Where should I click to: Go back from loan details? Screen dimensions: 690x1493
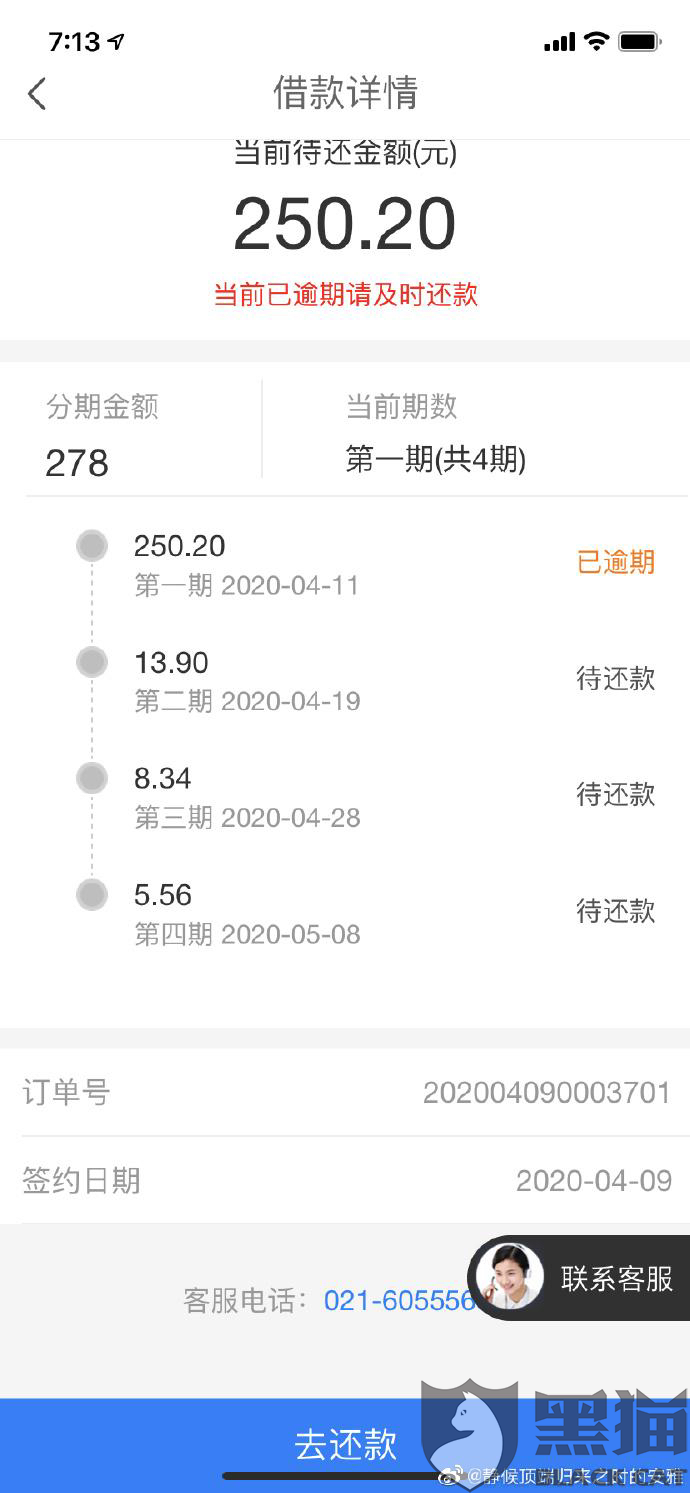(37, 95)
